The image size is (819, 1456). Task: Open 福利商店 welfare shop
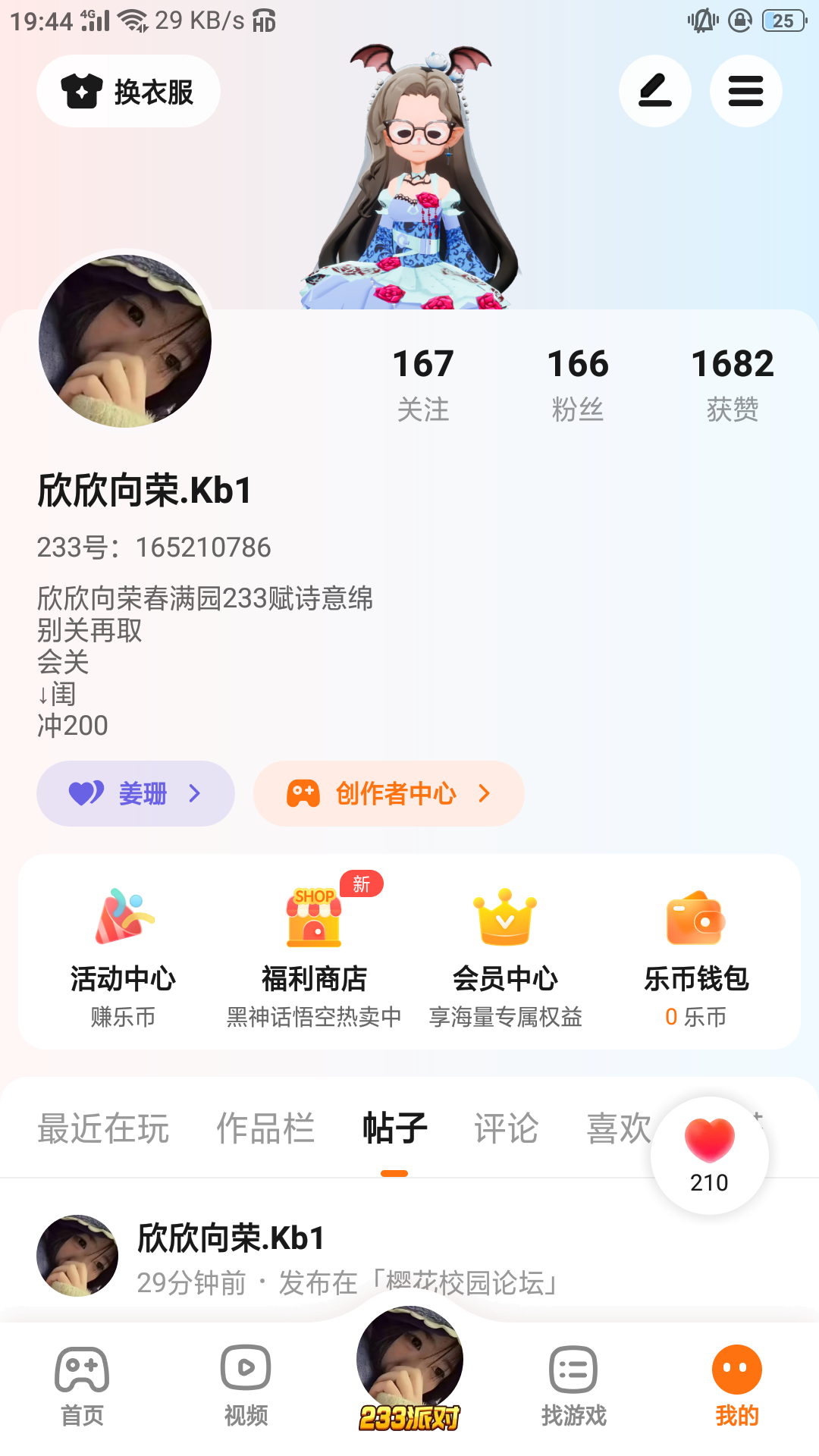314,955
